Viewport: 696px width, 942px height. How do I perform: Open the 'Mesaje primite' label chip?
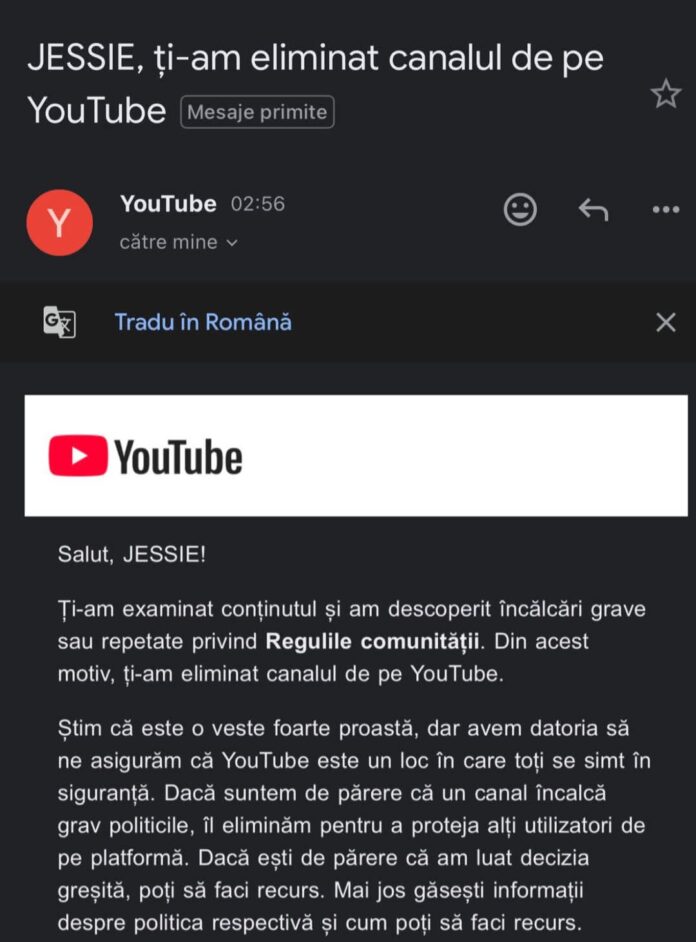pyautogui.click(x=257, y=112)
